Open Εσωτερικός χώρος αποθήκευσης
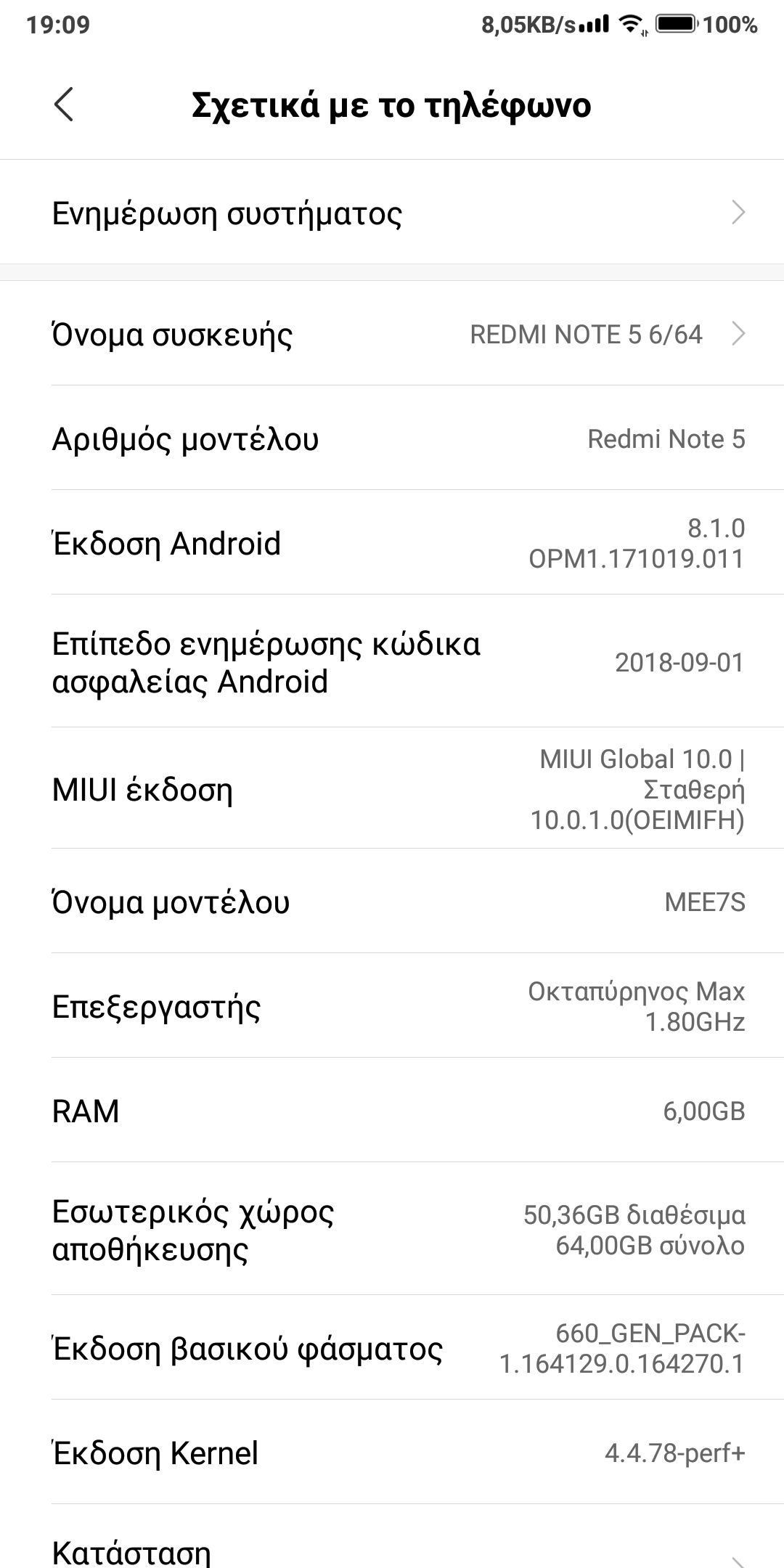 tap(392, 1230)
